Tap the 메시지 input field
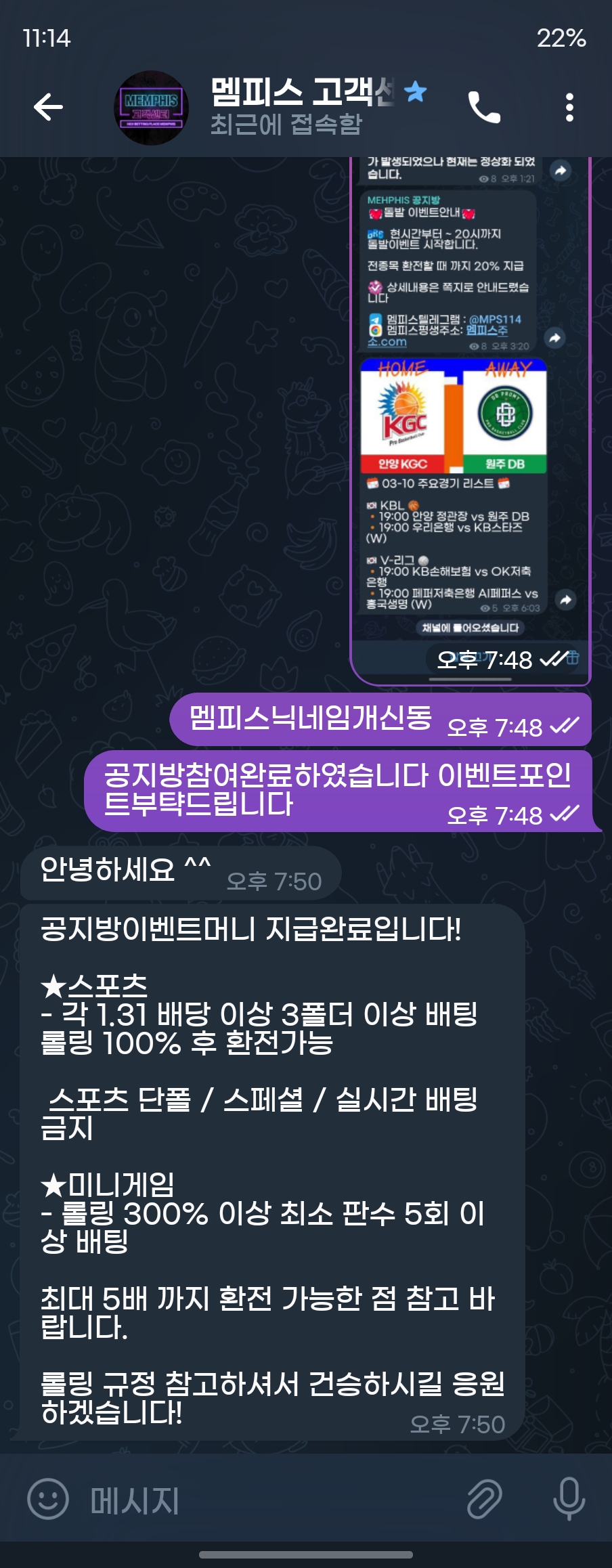Viewport: 612px width, 1568px height. point(271,1500)
